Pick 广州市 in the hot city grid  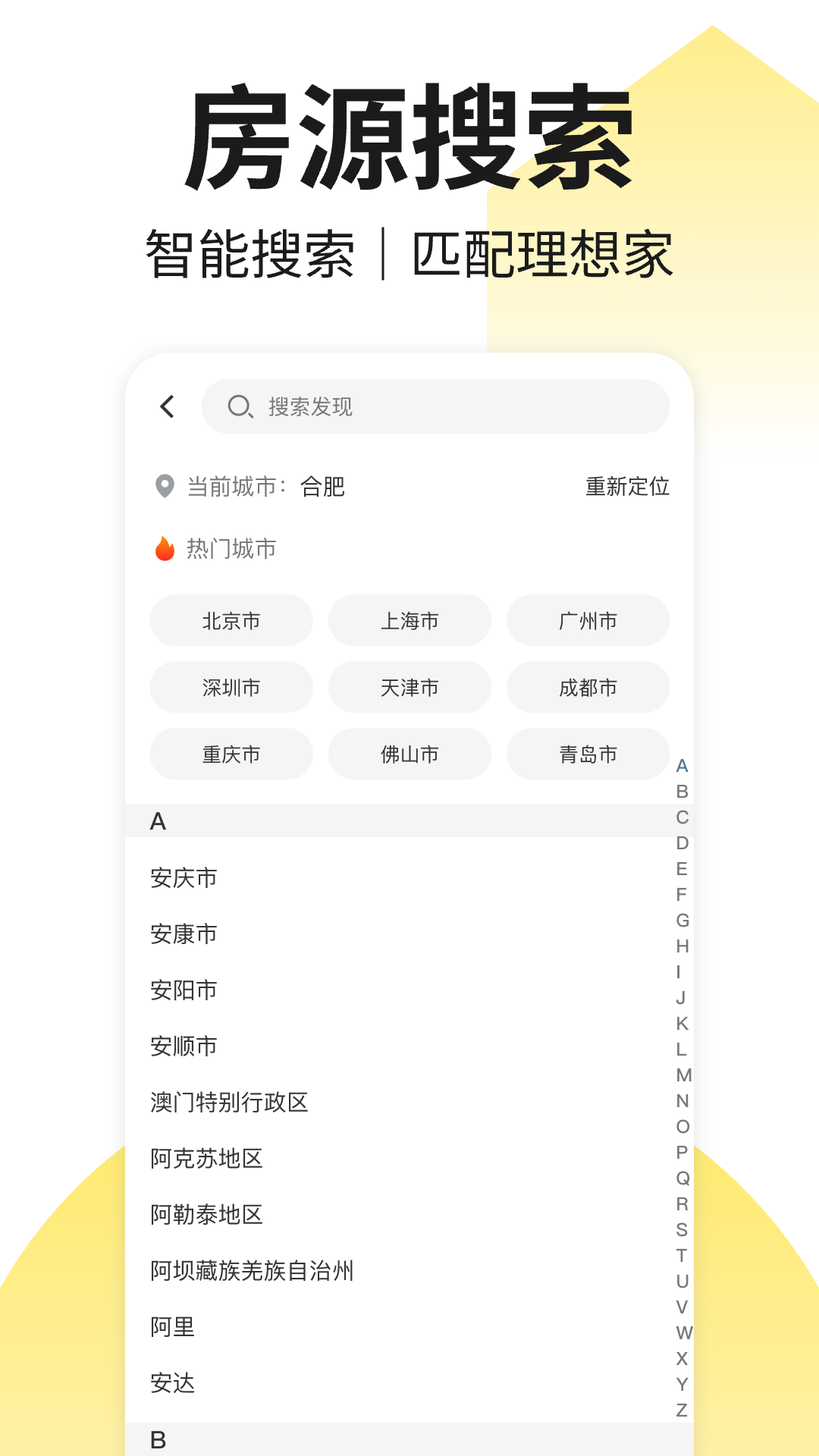[x=587, y=620]
